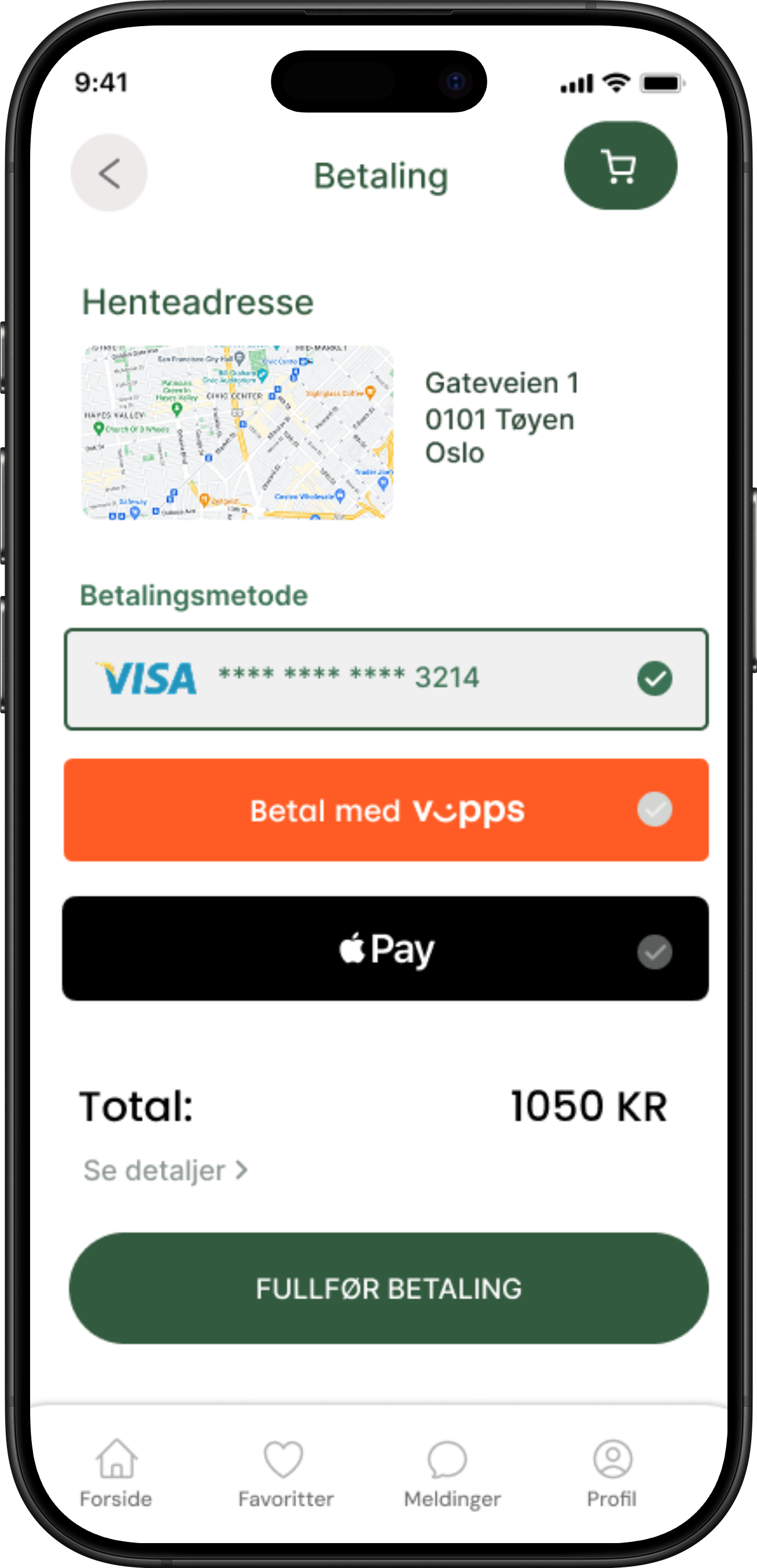Select Apple Pay as payment method
This screenshot has height=1568, width=757.
[386, 948]
